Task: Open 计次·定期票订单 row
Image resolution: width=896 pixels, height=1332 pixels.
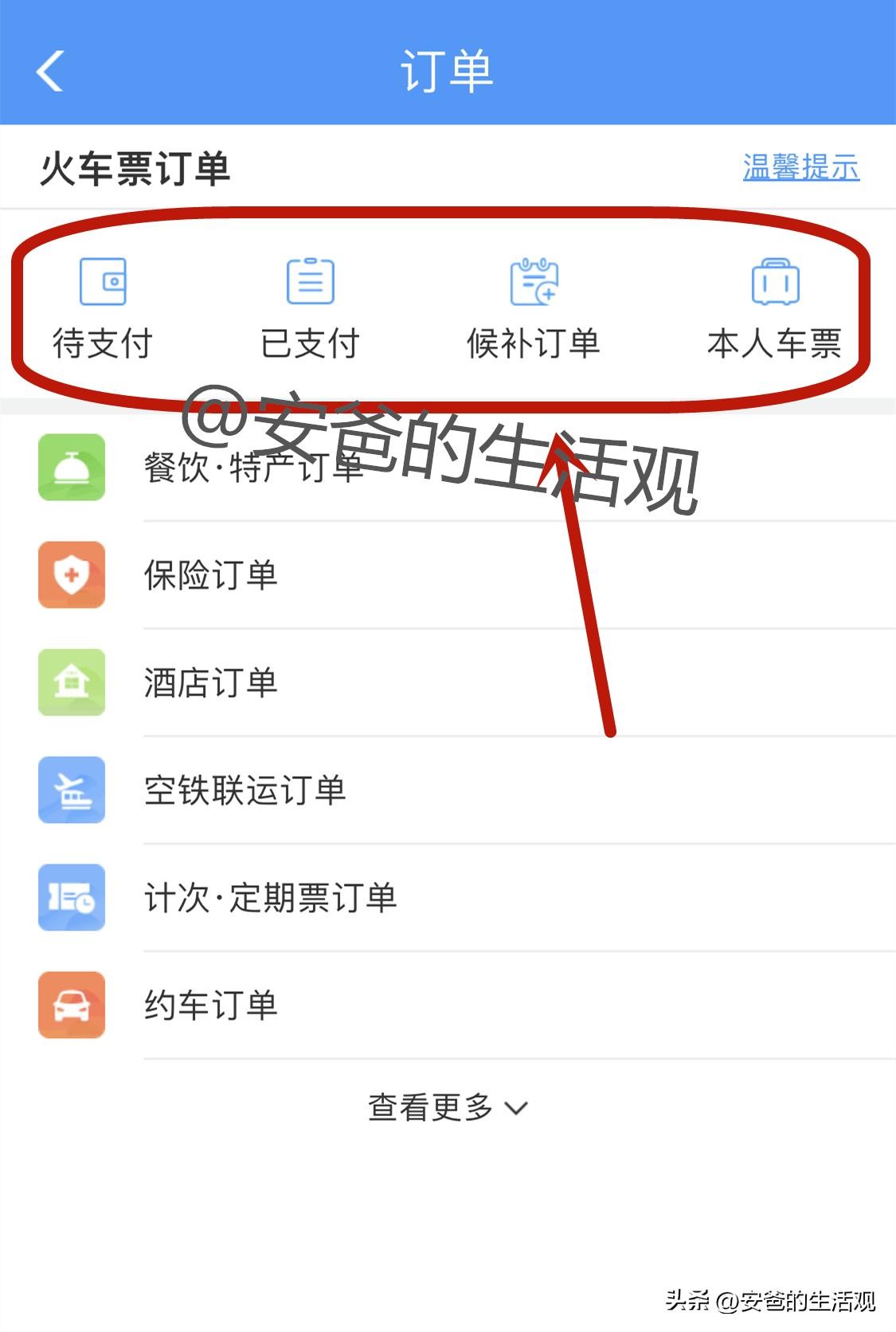Action: click(270, 898)
